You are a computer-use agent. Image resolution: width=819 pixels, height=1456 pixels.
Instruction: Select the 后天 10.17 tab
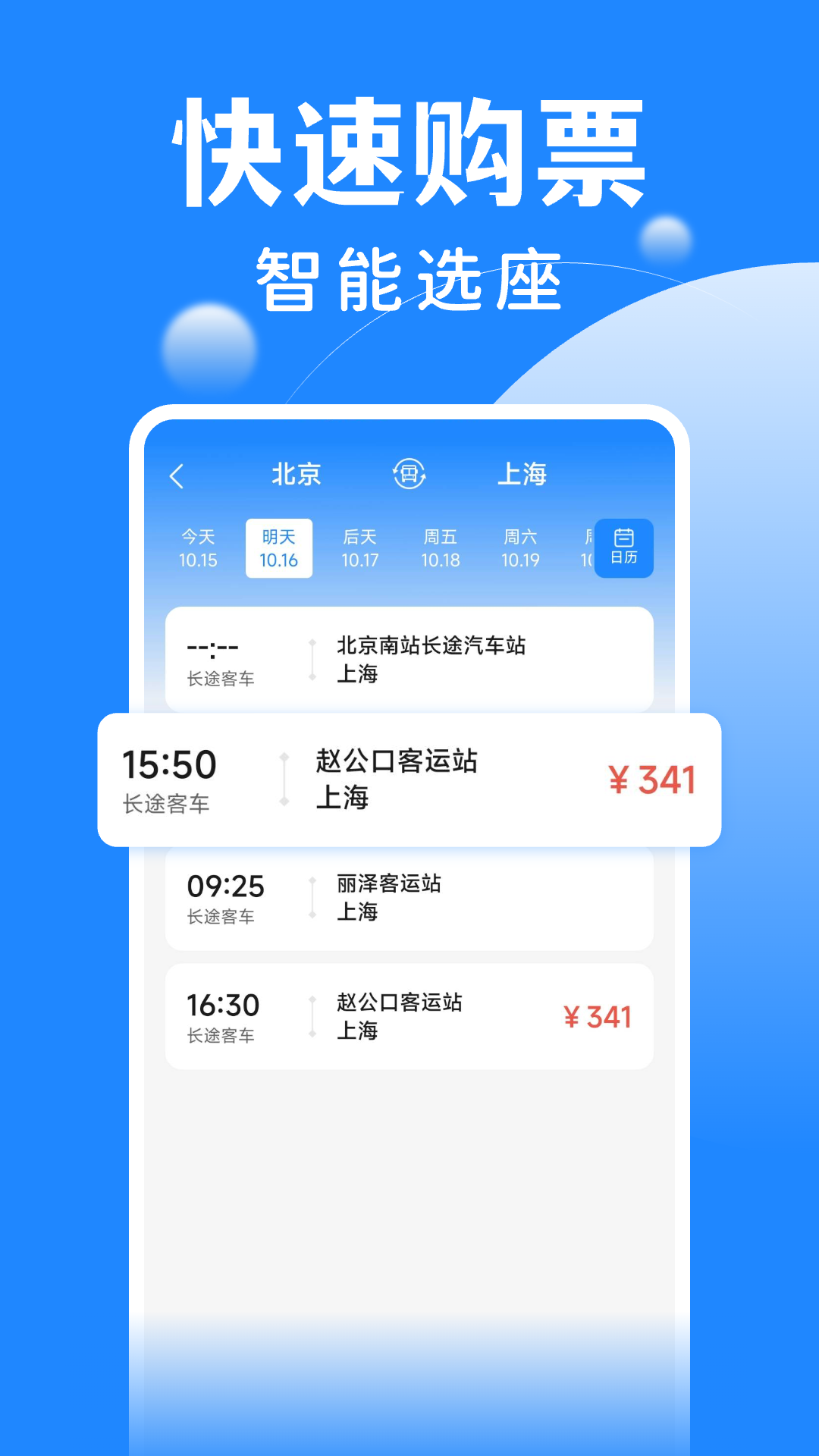coord(360,549)
